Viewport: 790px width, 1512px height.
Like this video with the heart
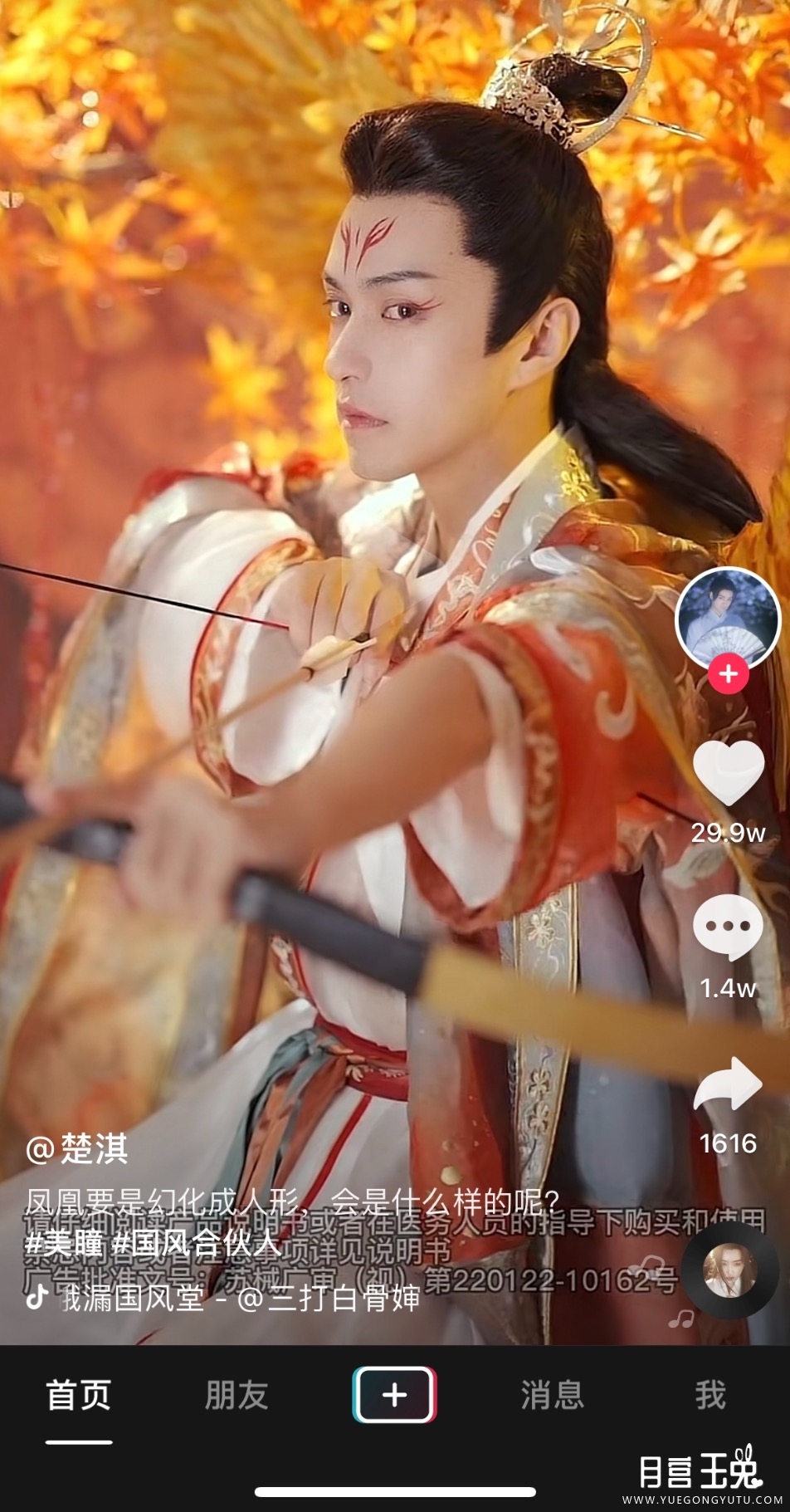[x=728, y=772]
